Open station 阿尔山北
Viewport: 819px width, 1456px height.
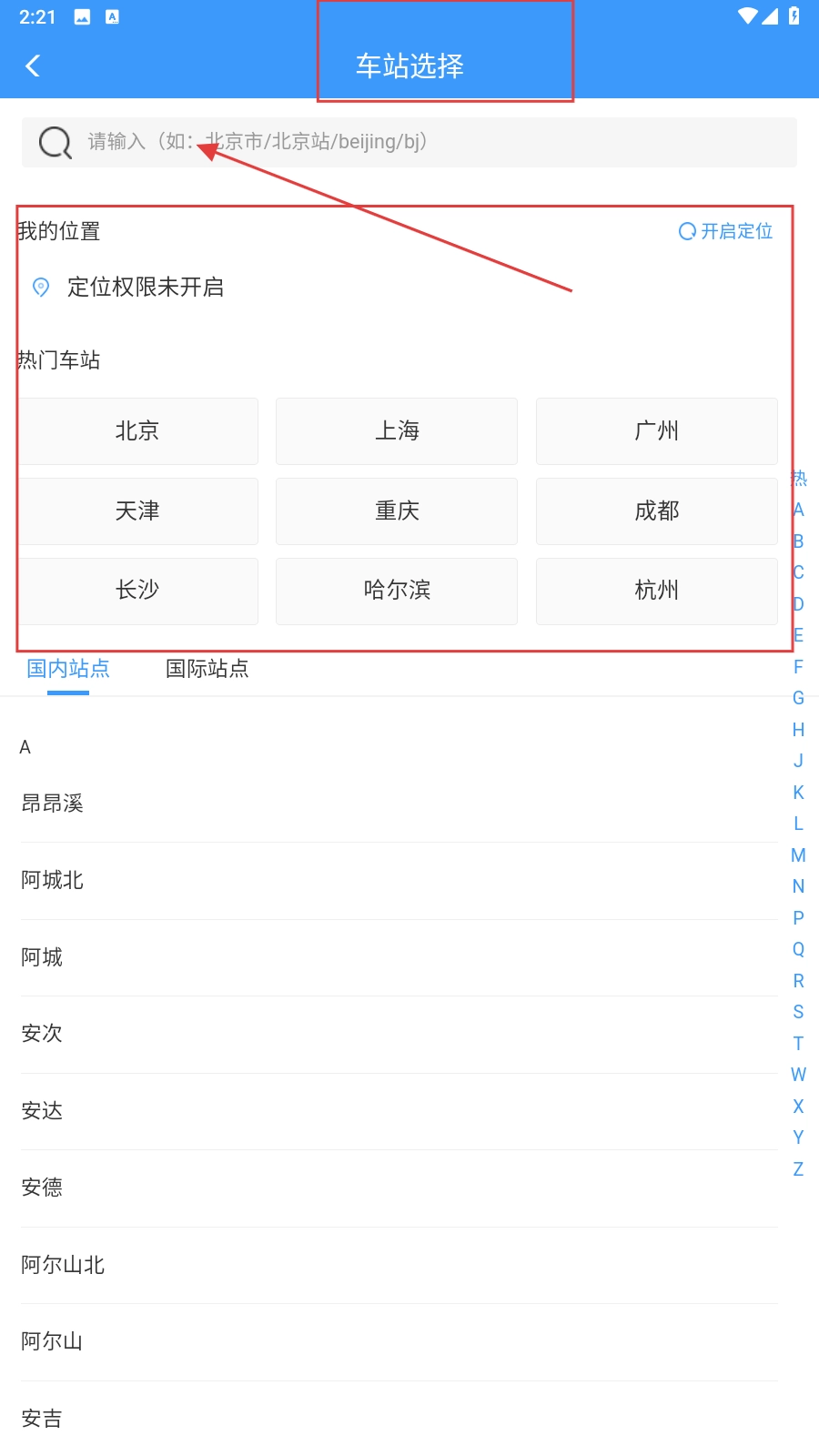63,1265
